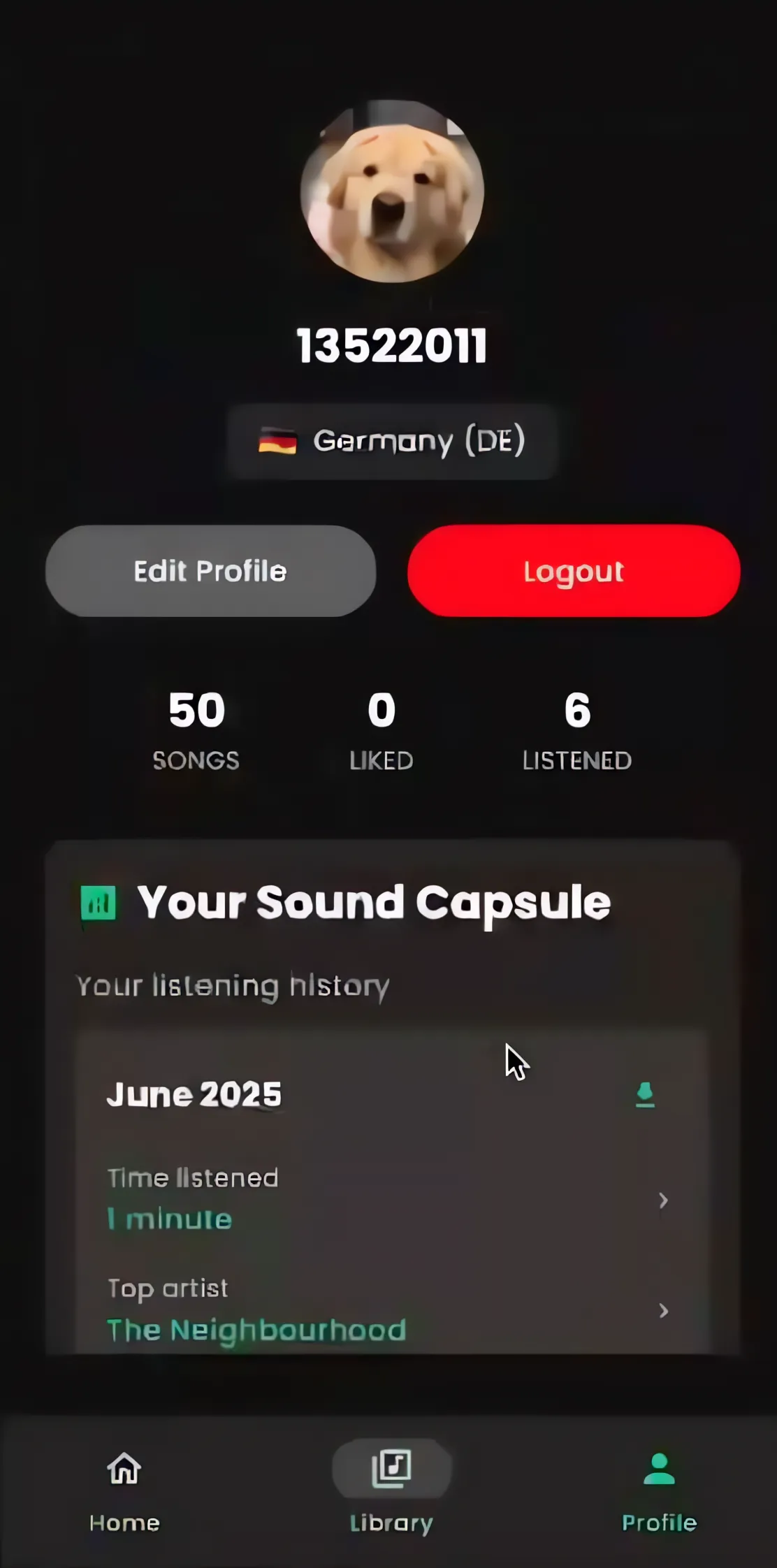Click the Edit Profile button
777x1568 pixels.
[x=210, y=571]
